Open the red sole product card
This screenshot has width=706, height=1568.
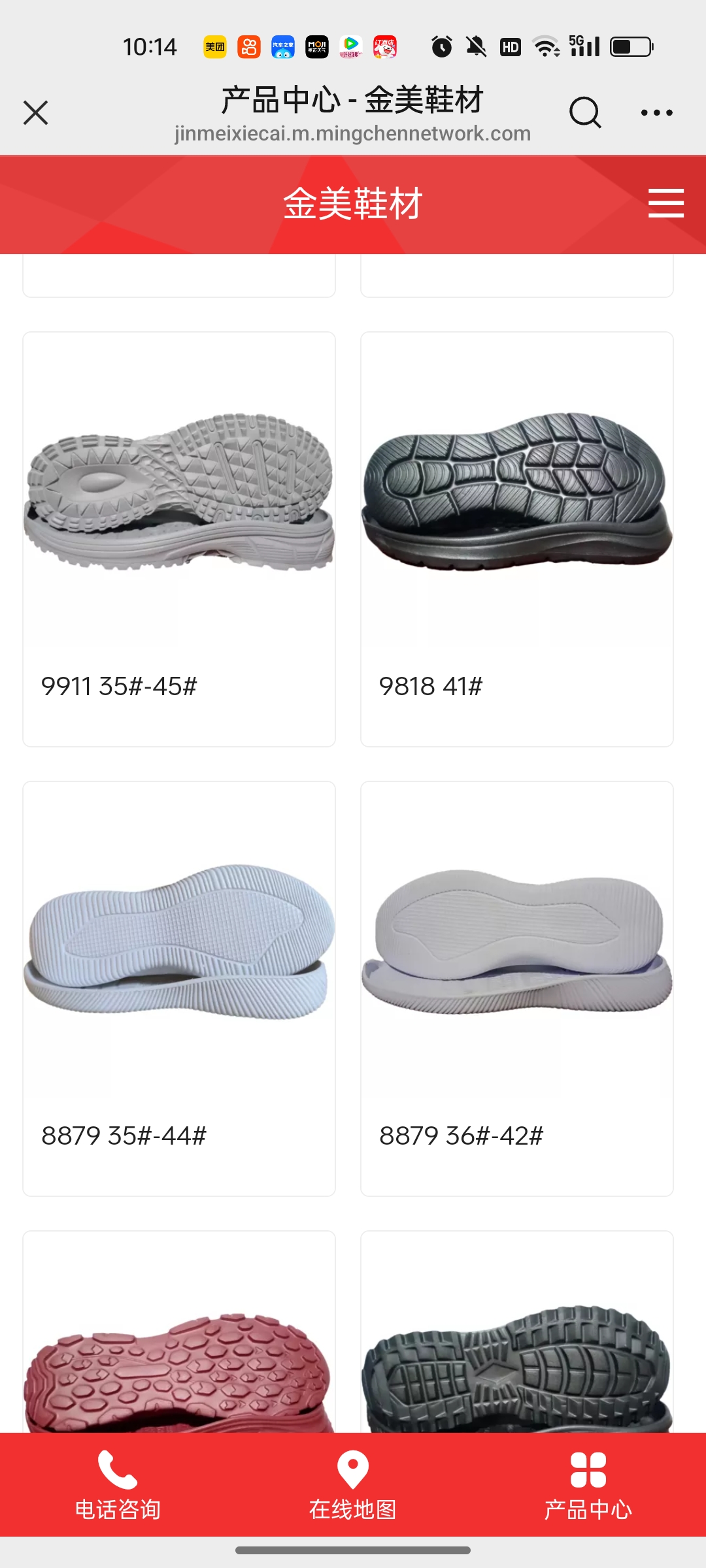[x=179, y=1359]
